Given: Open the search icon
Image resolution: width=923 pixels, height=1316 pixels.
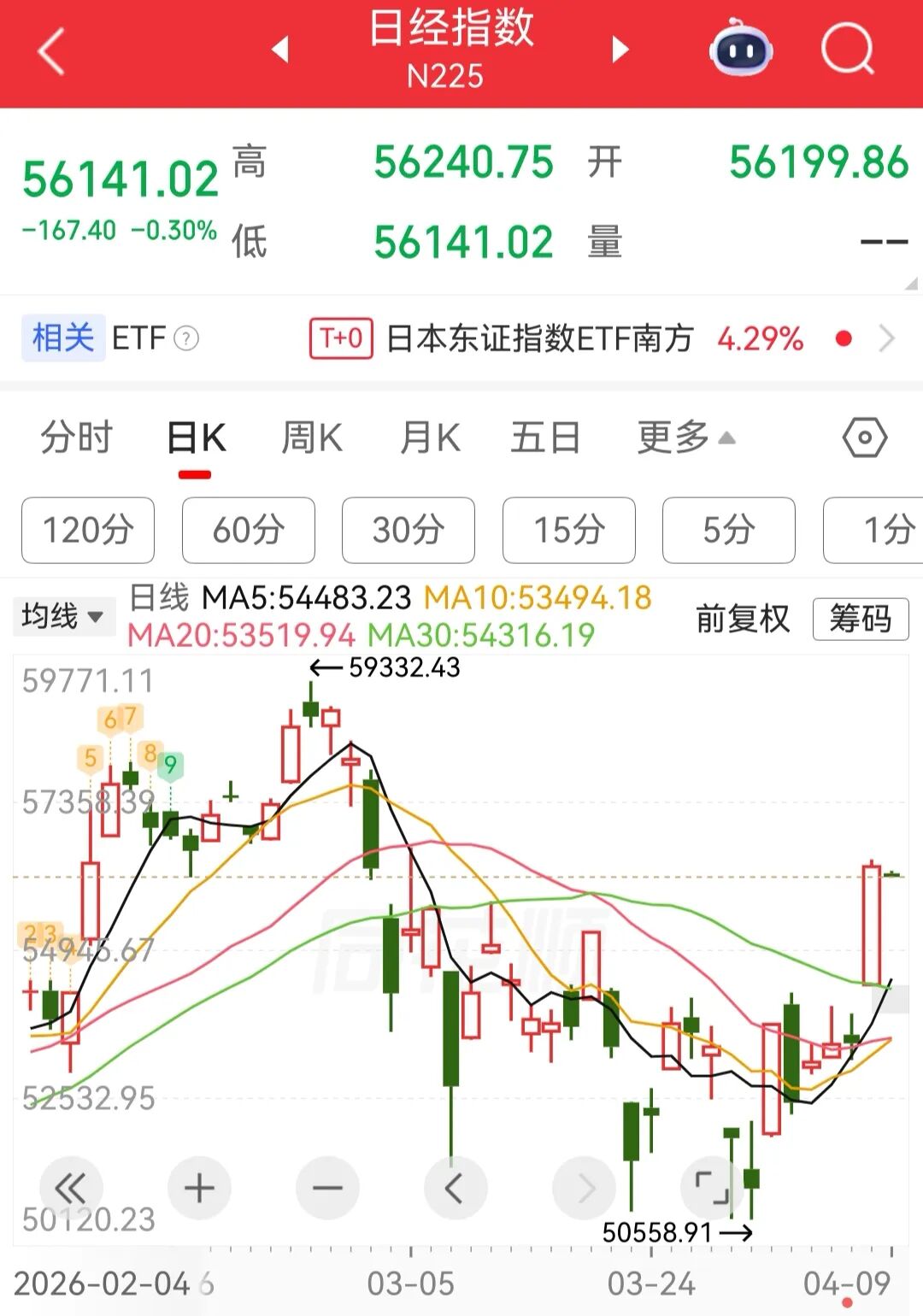Looking at the screenshot, I should [x=847, y=50].
